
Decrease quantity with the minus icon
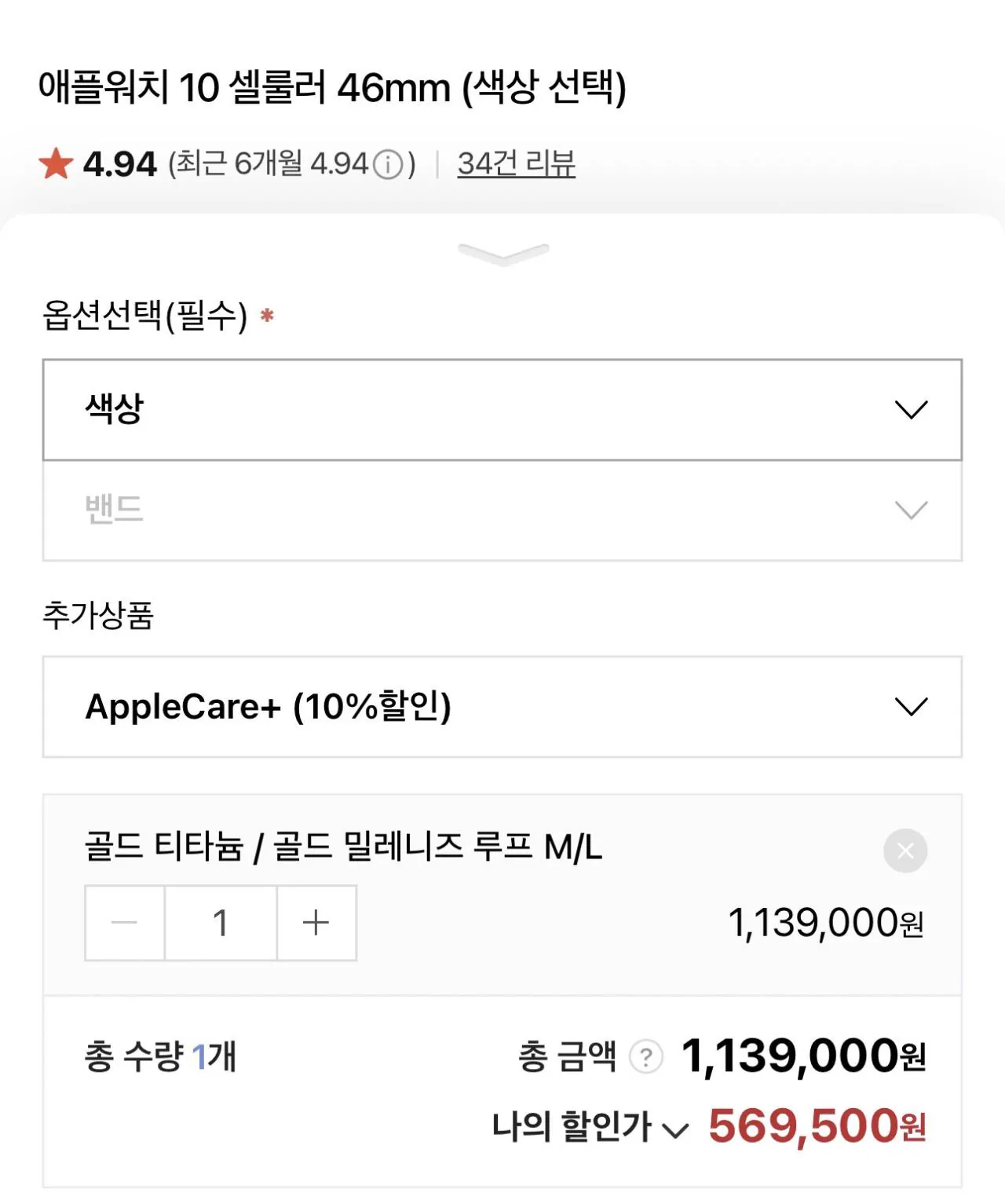122,922
